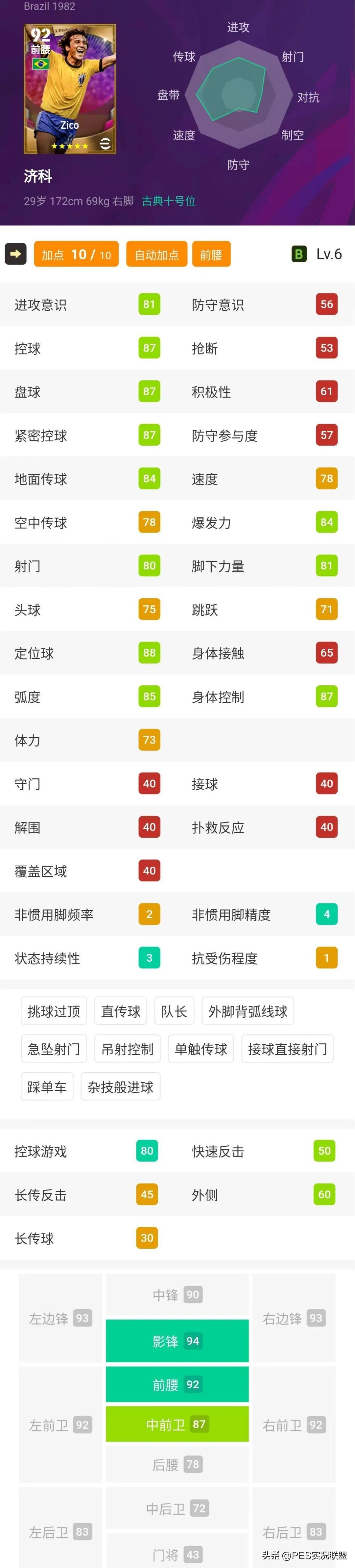Tap the 自动加点 button

pos(156,254)
